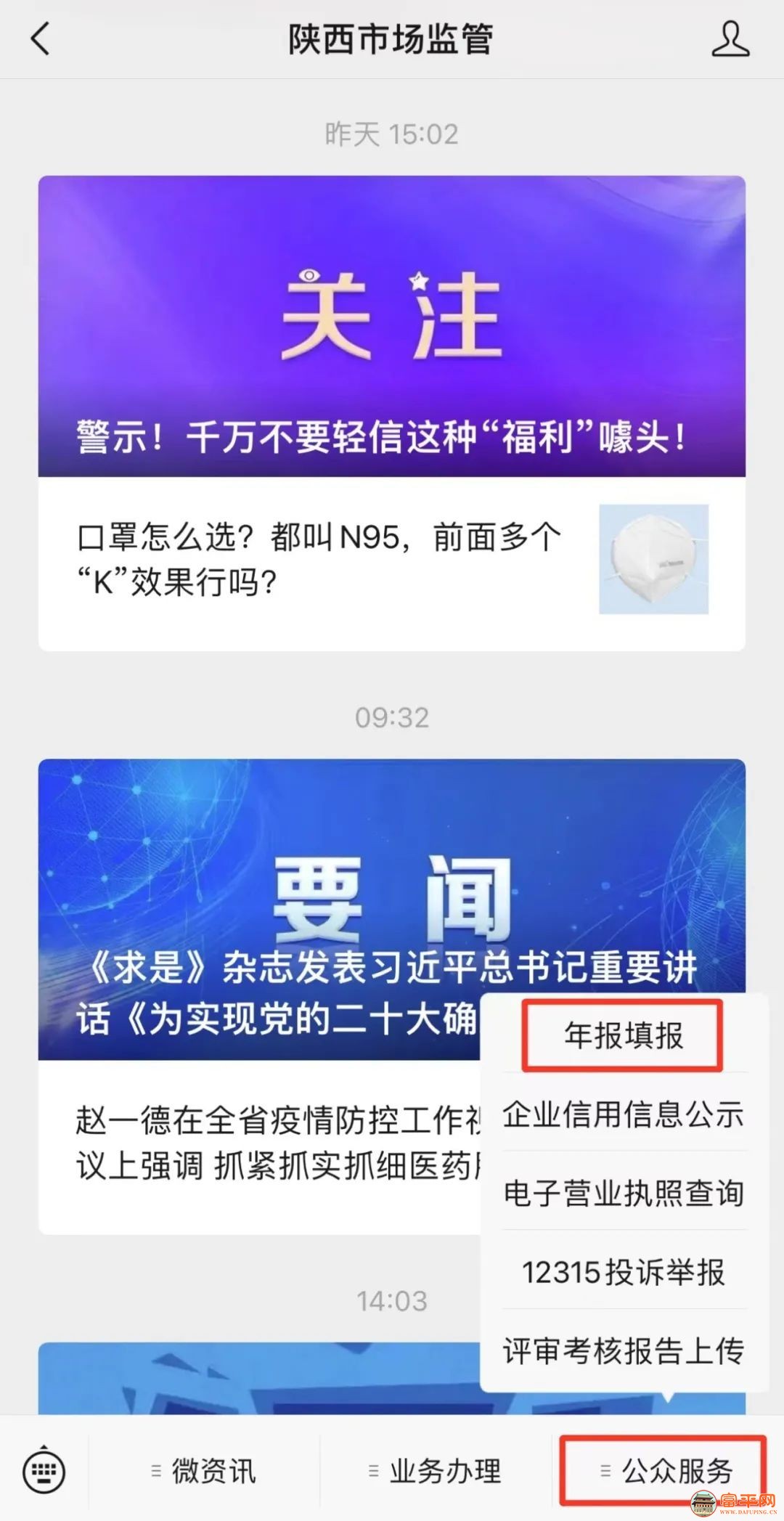Select 年报填报 from the popup menu
784x1521 pixels.
point(624,1036)
